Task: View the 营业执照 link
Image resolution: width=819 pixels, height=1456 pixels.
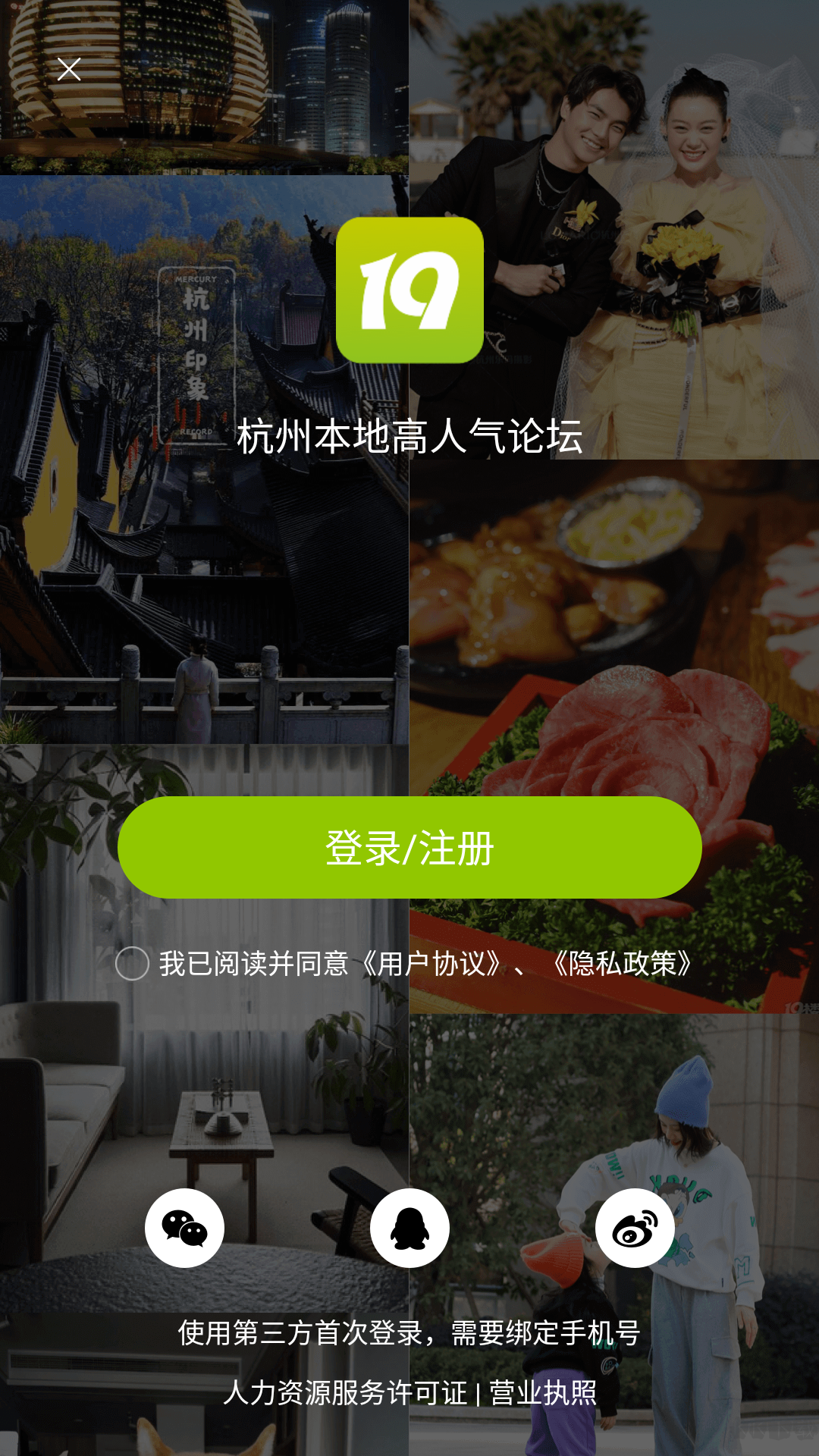Action: 543,1393
